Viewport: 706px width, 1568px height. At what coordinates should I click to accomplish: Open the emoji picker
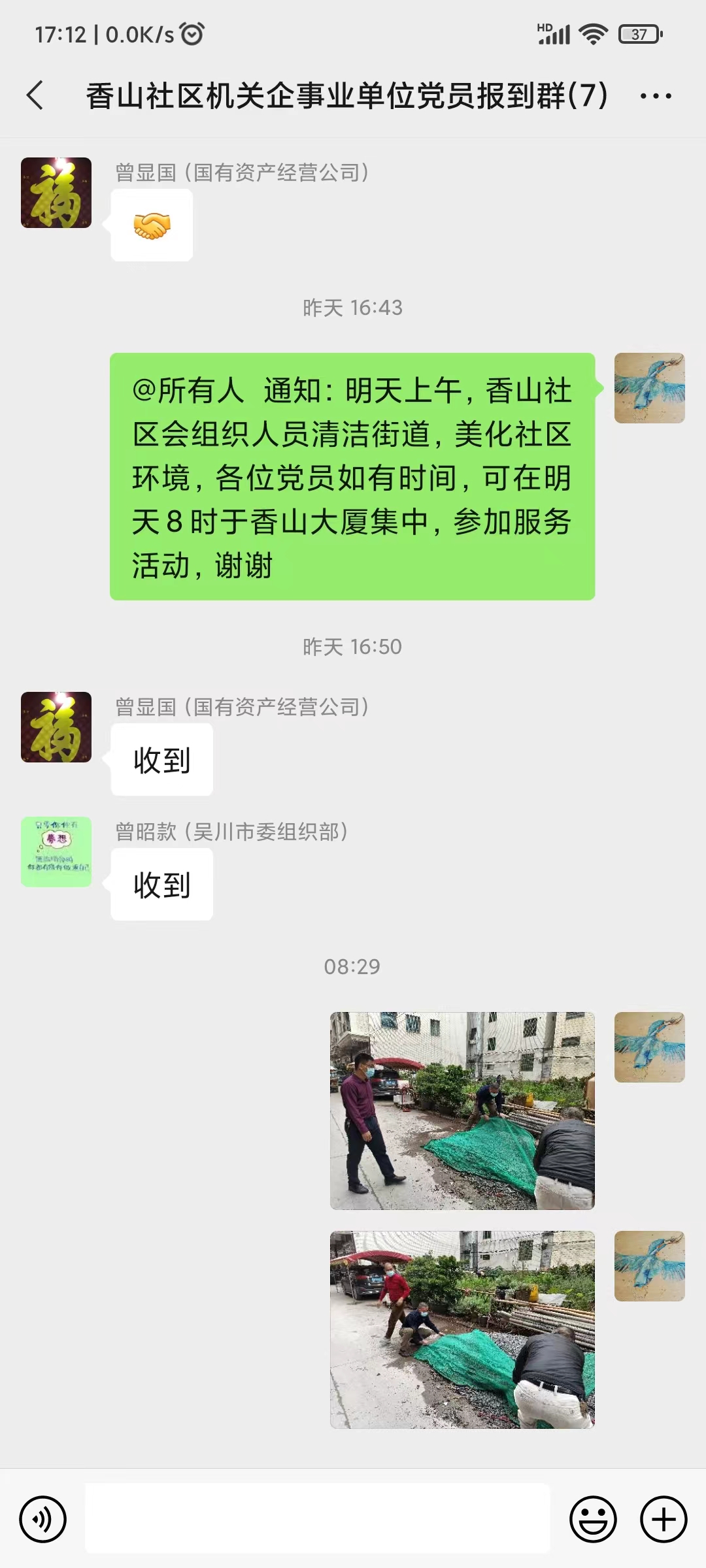click(593, 1519)
